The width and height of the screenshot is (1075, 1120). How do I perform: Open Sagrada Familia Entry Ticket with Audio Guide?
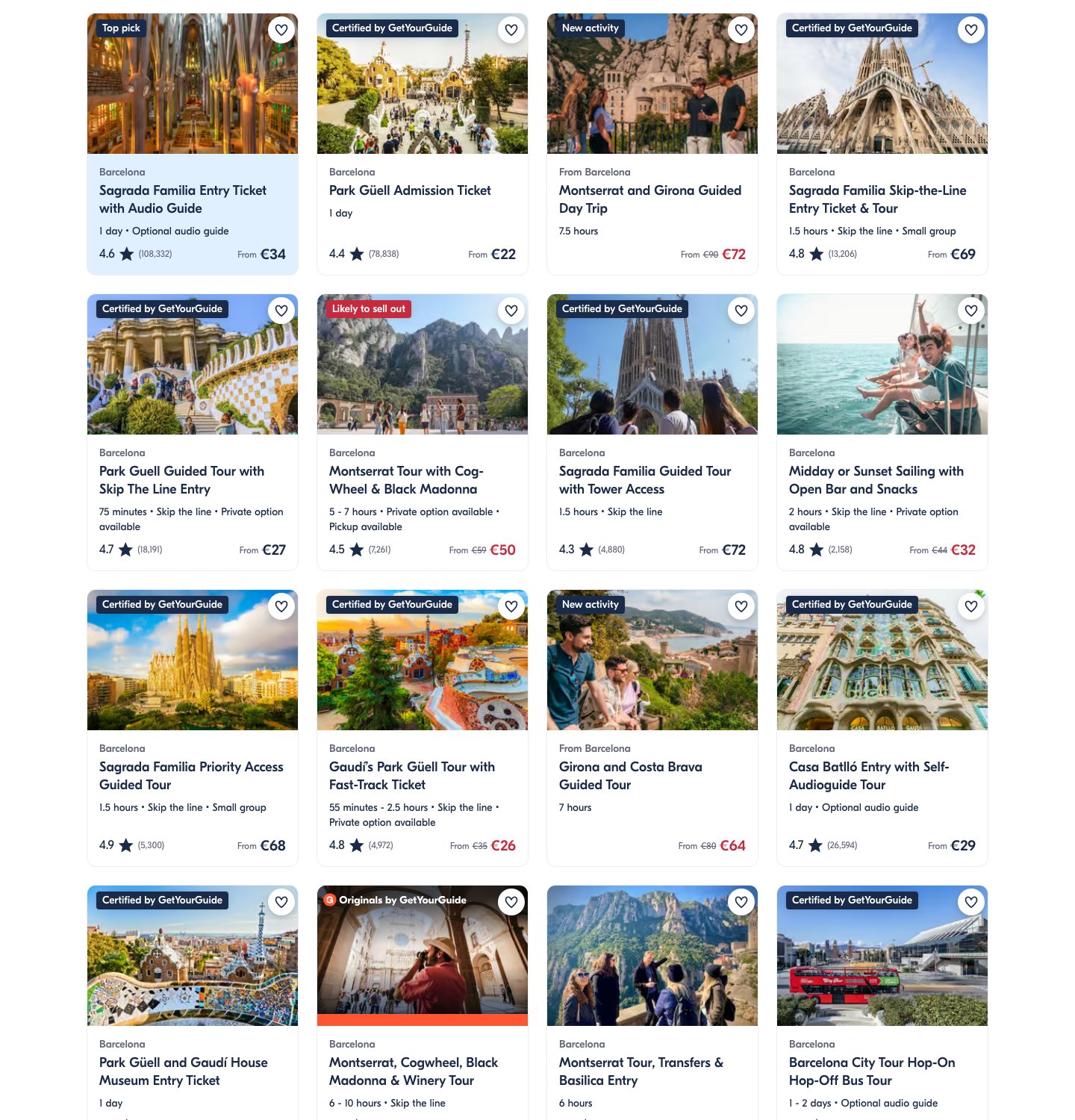point(182,199)
